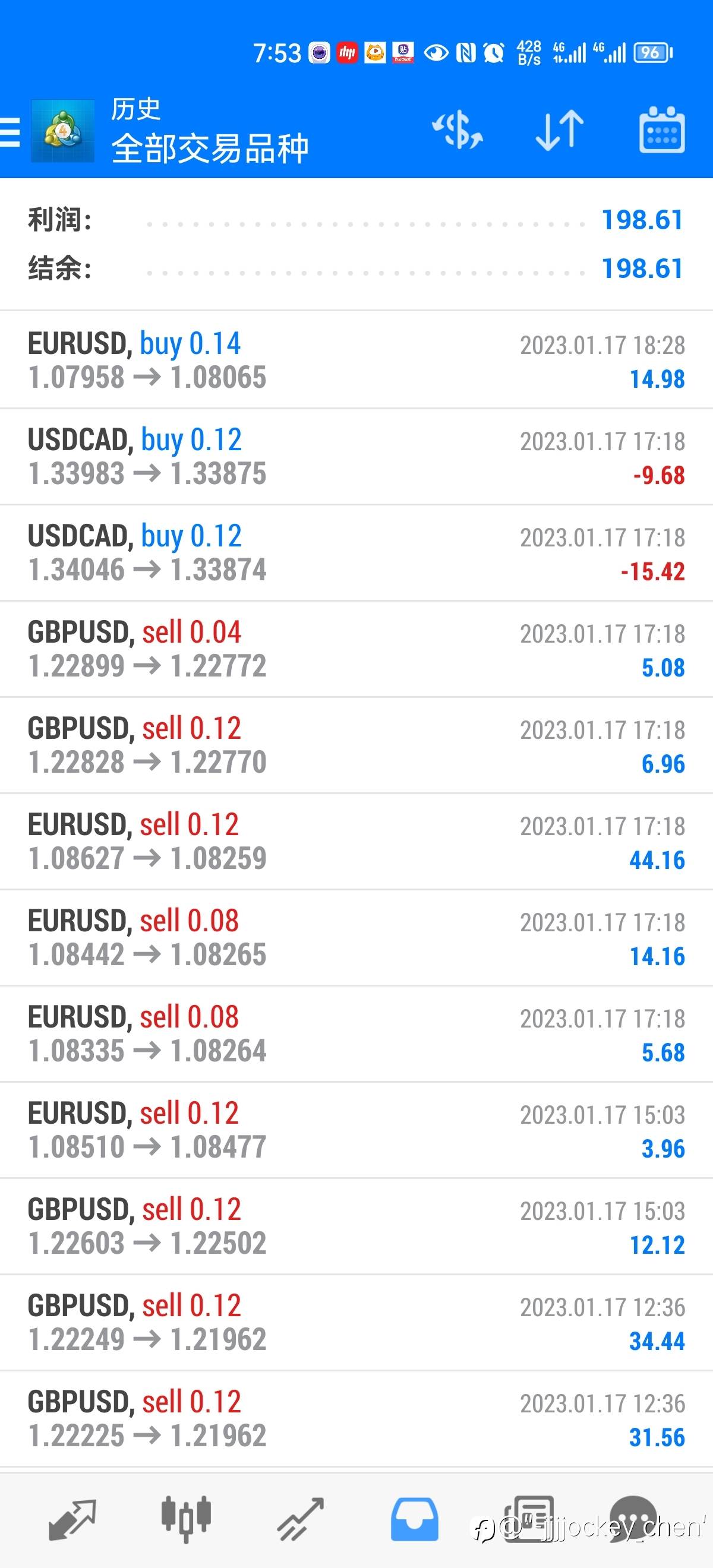Open EURUSD sell trade with 44.16 profit
This screenshot has width=713, height=1568.
(356, 841)
